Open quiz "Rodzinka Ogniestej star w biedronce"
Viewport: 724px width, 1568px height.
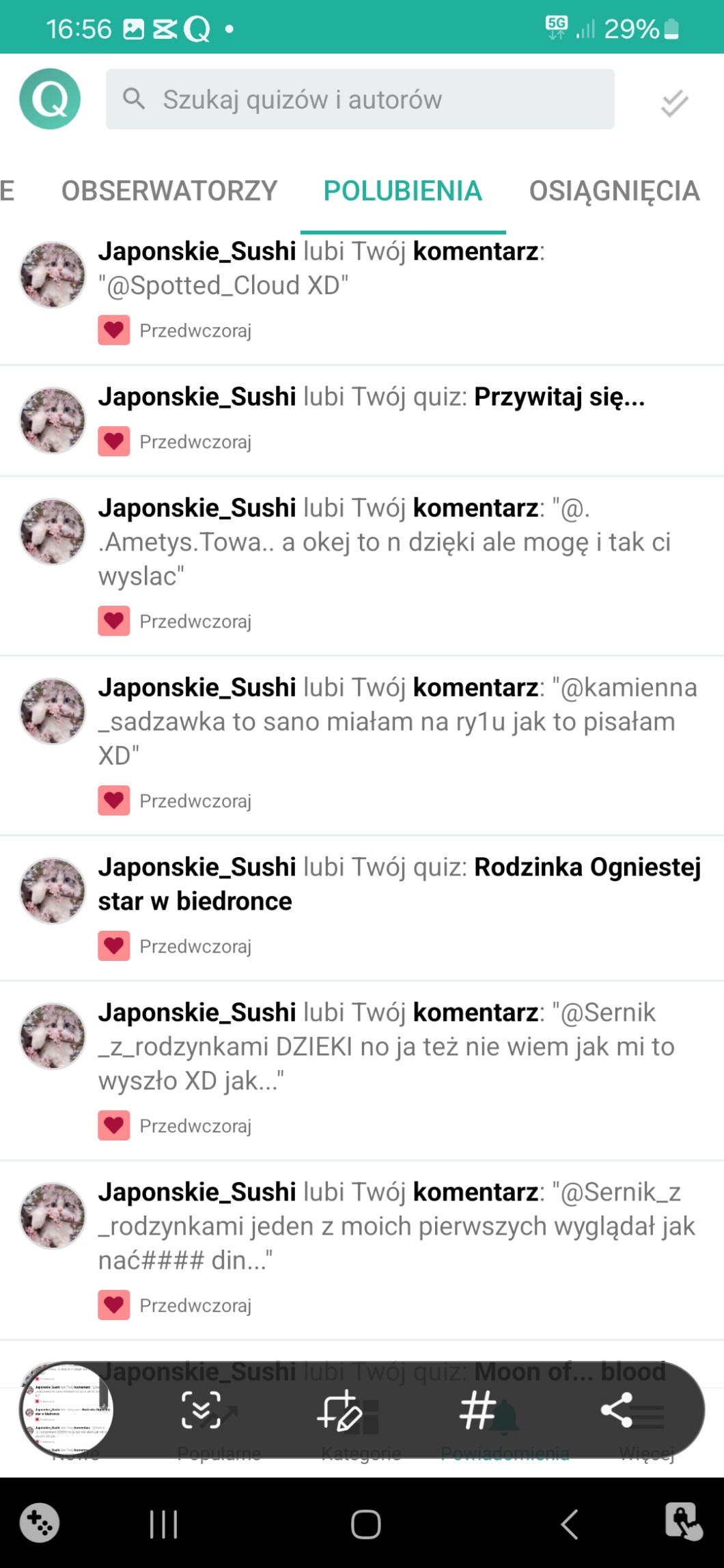[x=399, y=884]
